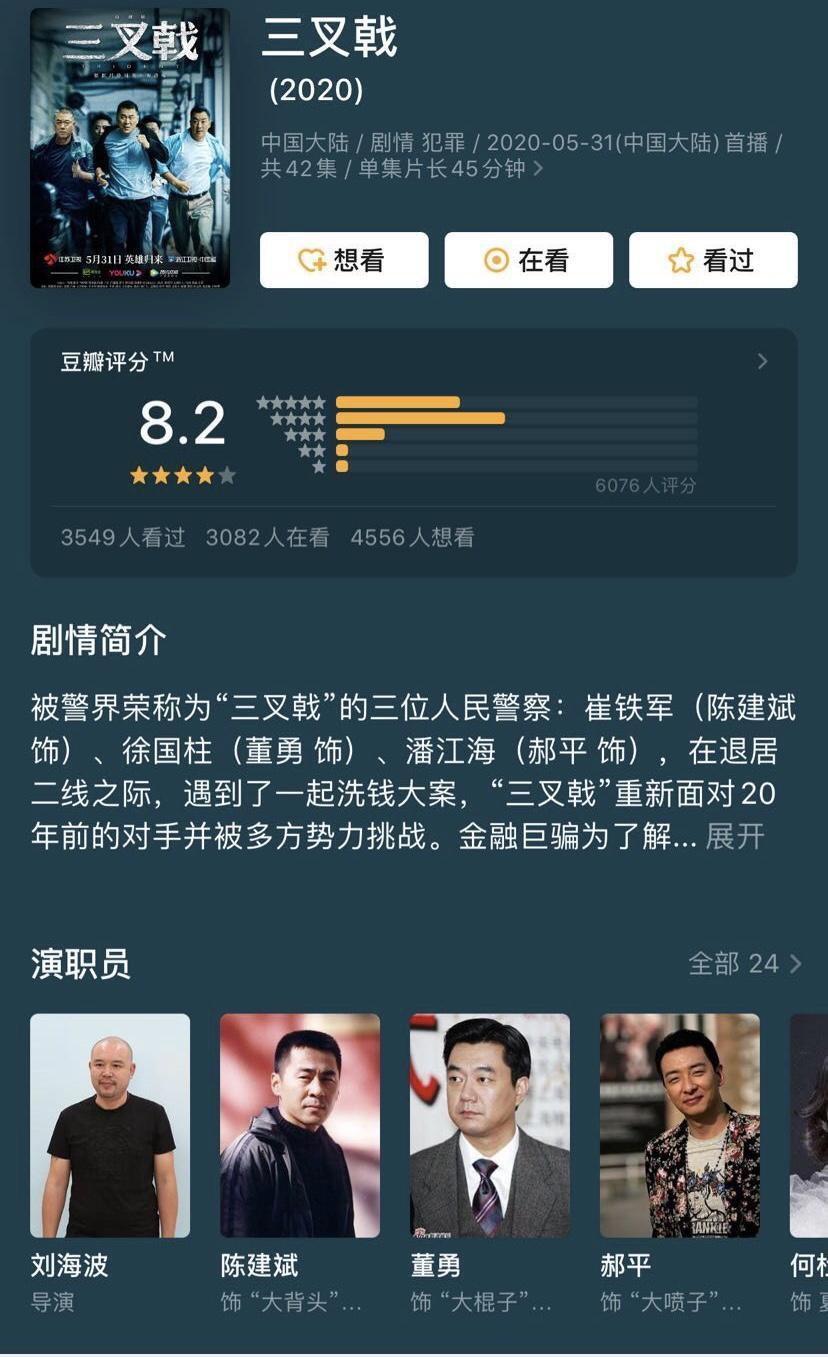Open actor 陈建斌's profile
This screenshot has width=828, height=1357.
[x=300, y=1125]
